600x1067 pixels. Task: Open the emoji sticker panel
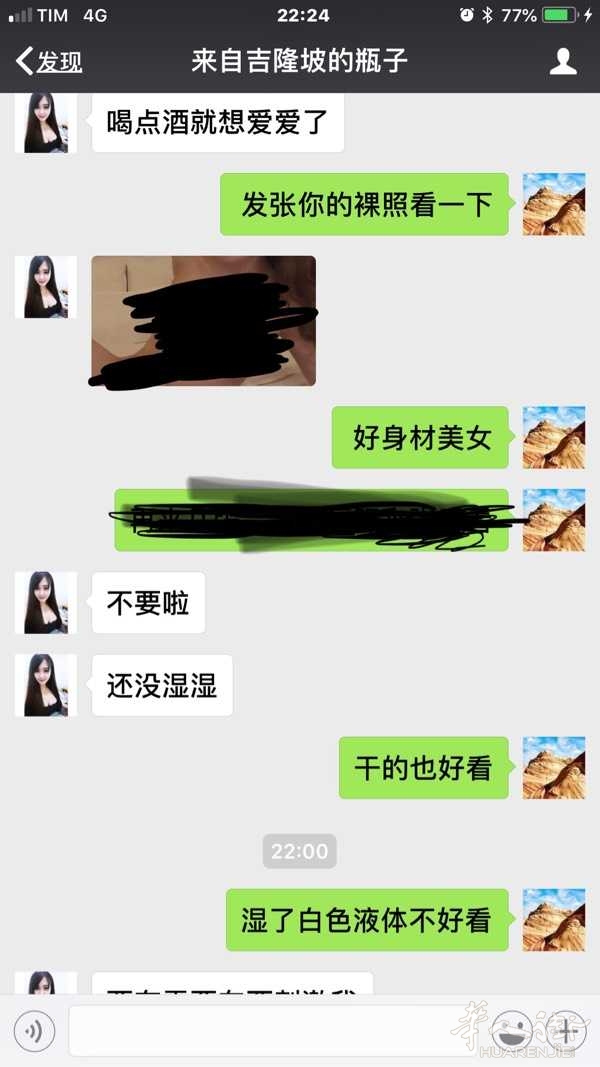tap(512, 1031)
